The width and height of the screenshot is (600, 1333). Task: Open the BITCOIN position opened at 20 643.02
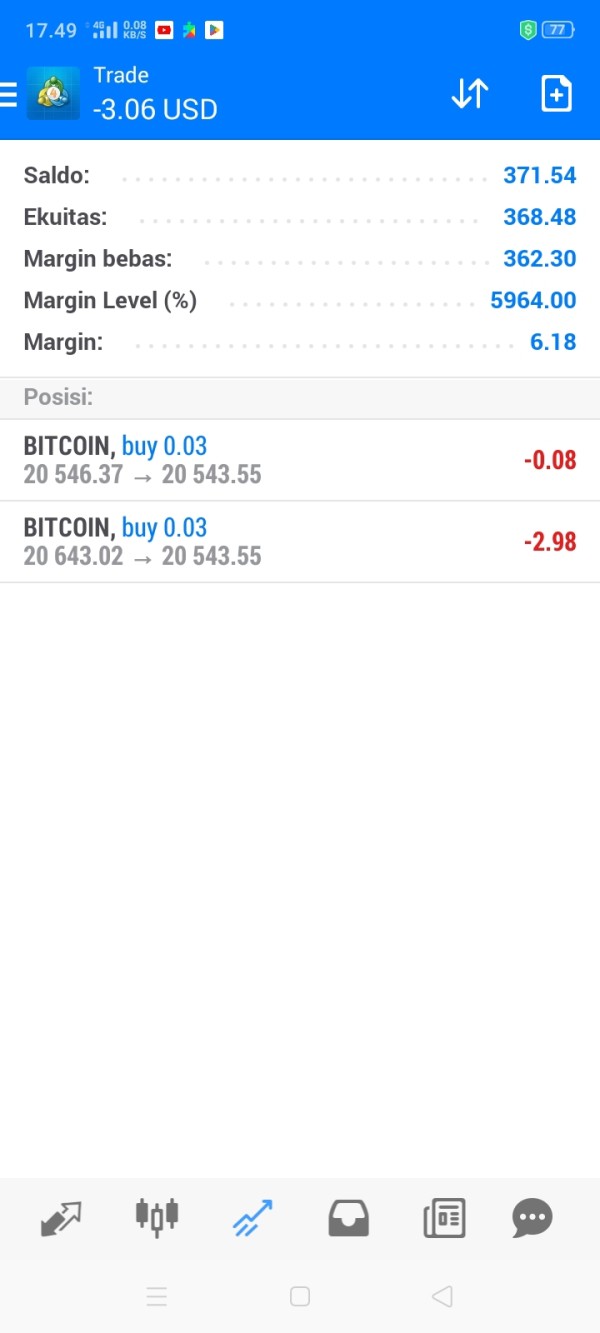point(300,542)
